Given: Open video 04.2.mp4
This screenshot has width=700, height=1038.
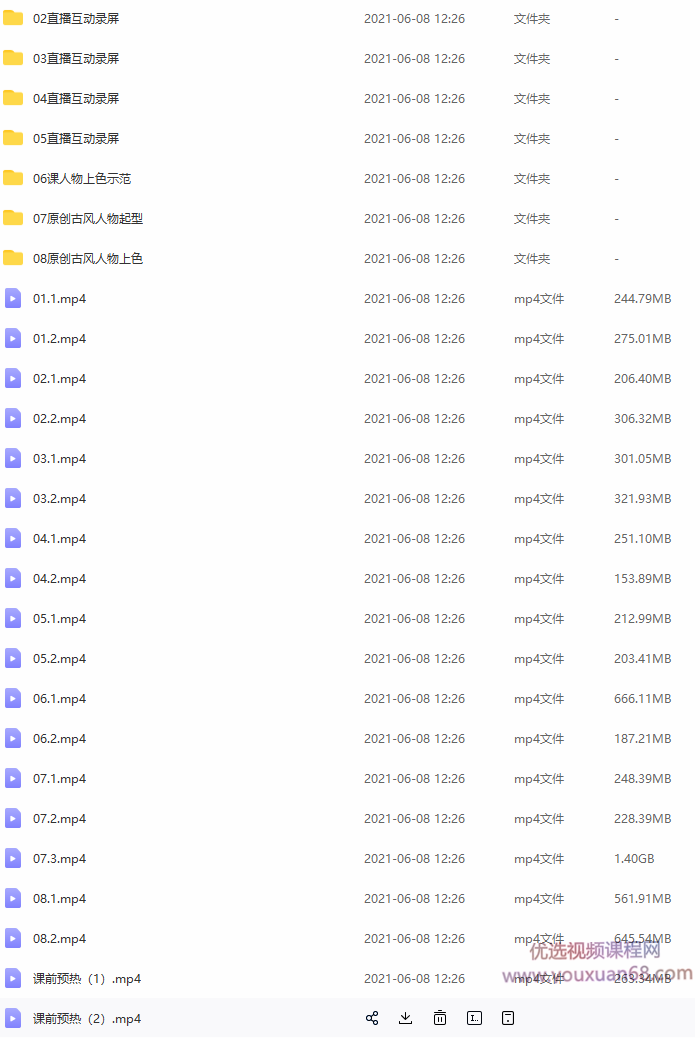Looking at the screenshot, I should click(59, 578).
